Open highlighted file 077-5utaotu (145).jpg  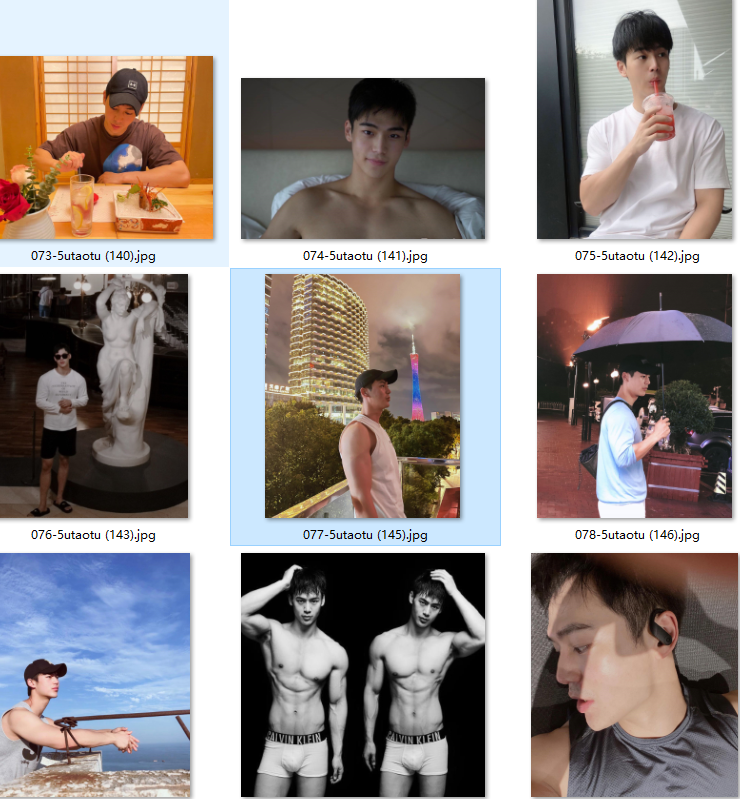[363, 395]
